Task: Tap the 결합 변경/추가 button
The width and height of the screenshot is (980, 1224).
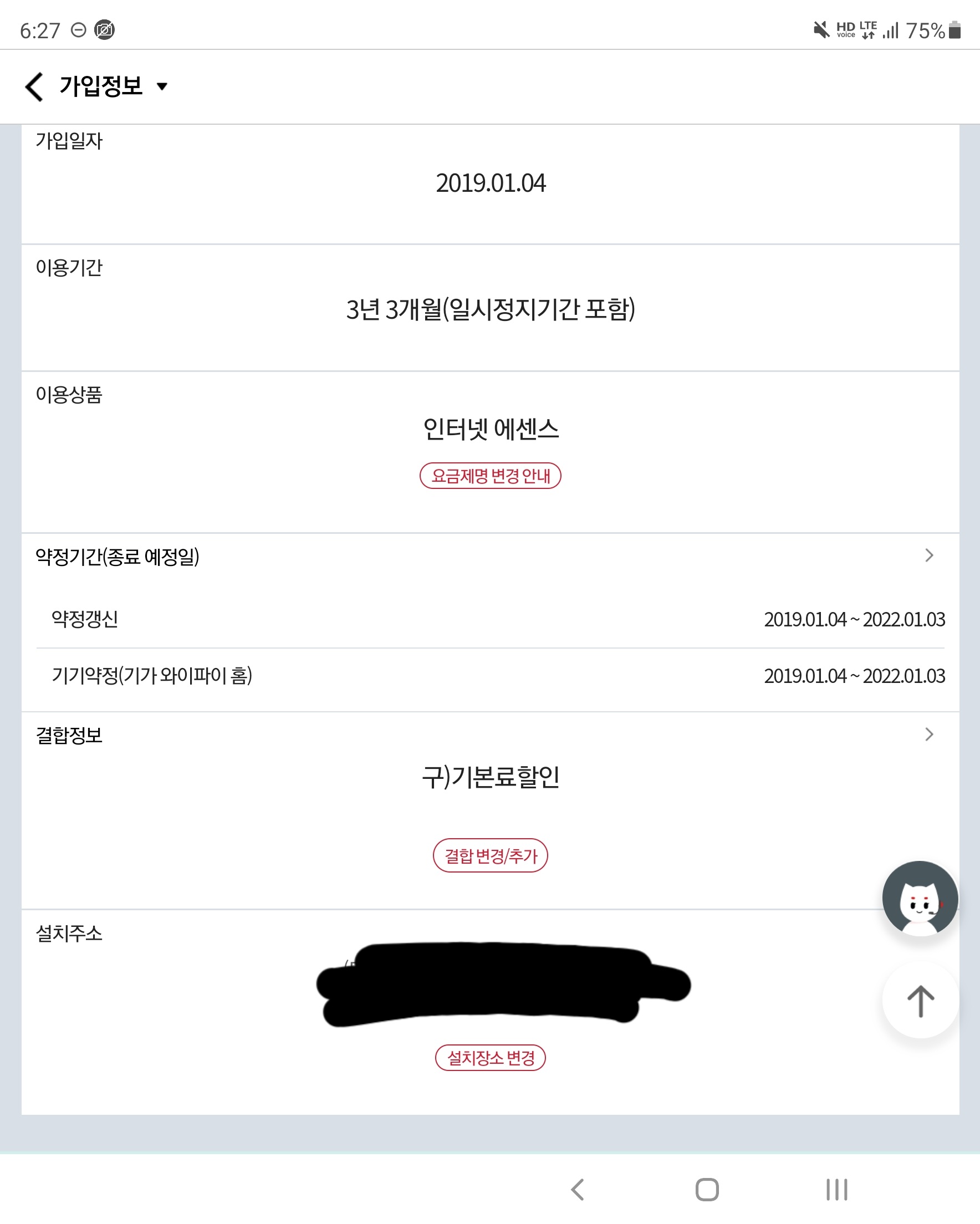Action: click(490, 855)
